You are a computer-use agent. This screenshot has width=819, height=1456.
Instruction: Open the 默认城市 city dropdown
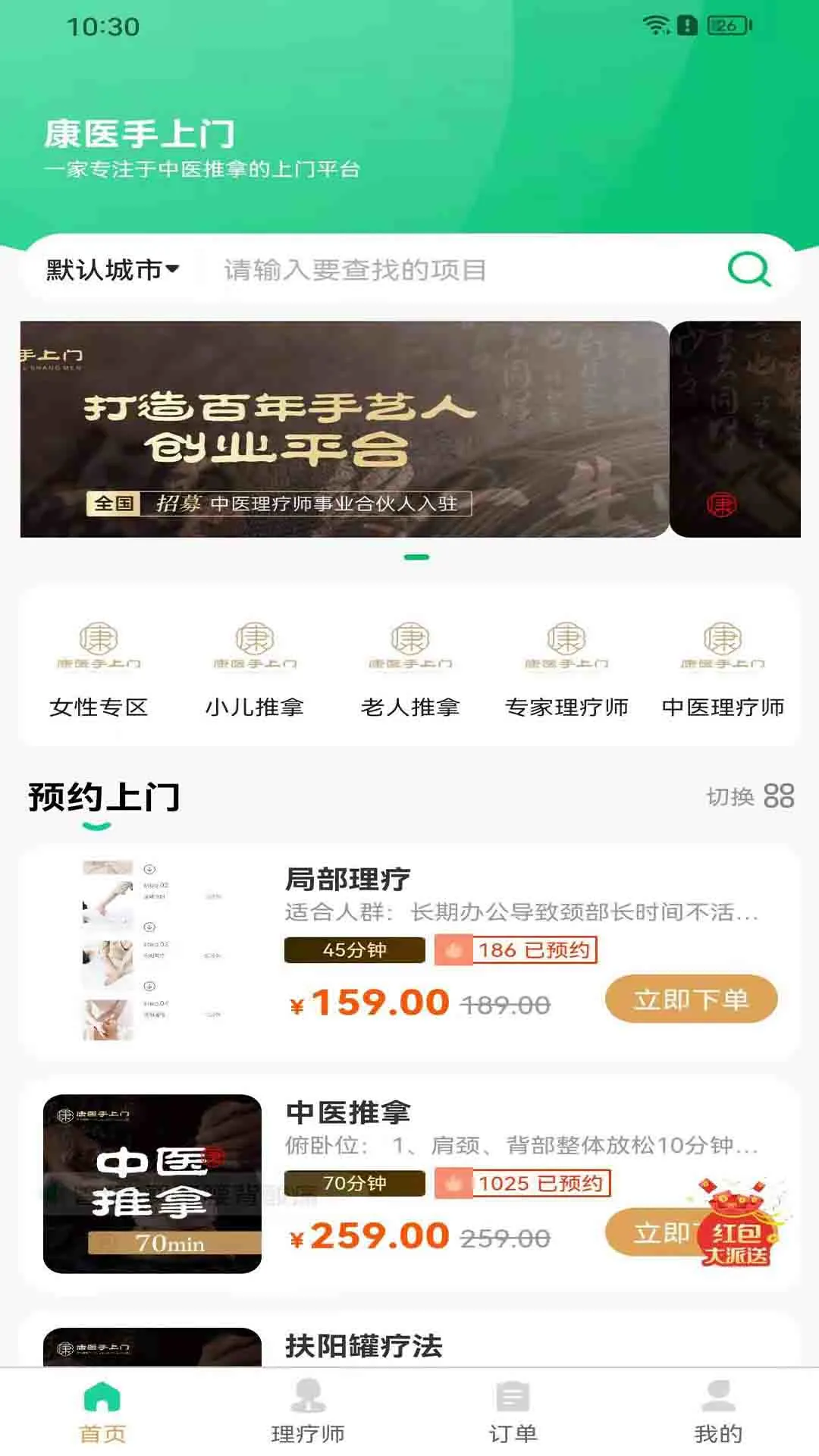click(x=112, y=269)
